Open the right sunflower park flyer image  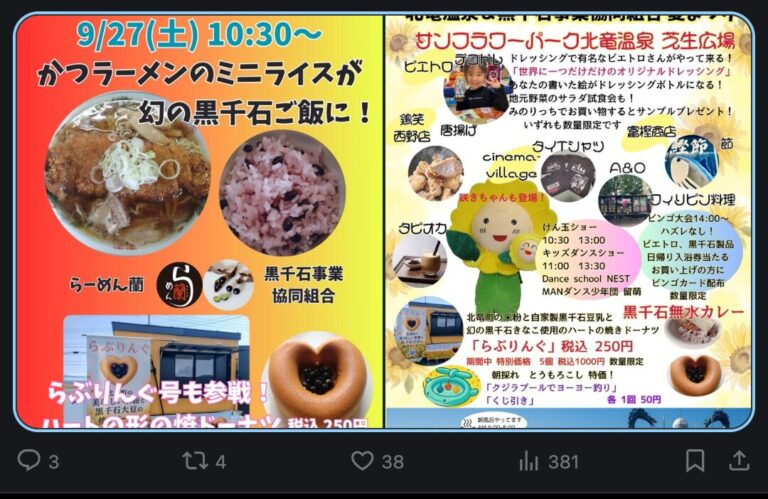pyautogui.click(x=567, y=220)
